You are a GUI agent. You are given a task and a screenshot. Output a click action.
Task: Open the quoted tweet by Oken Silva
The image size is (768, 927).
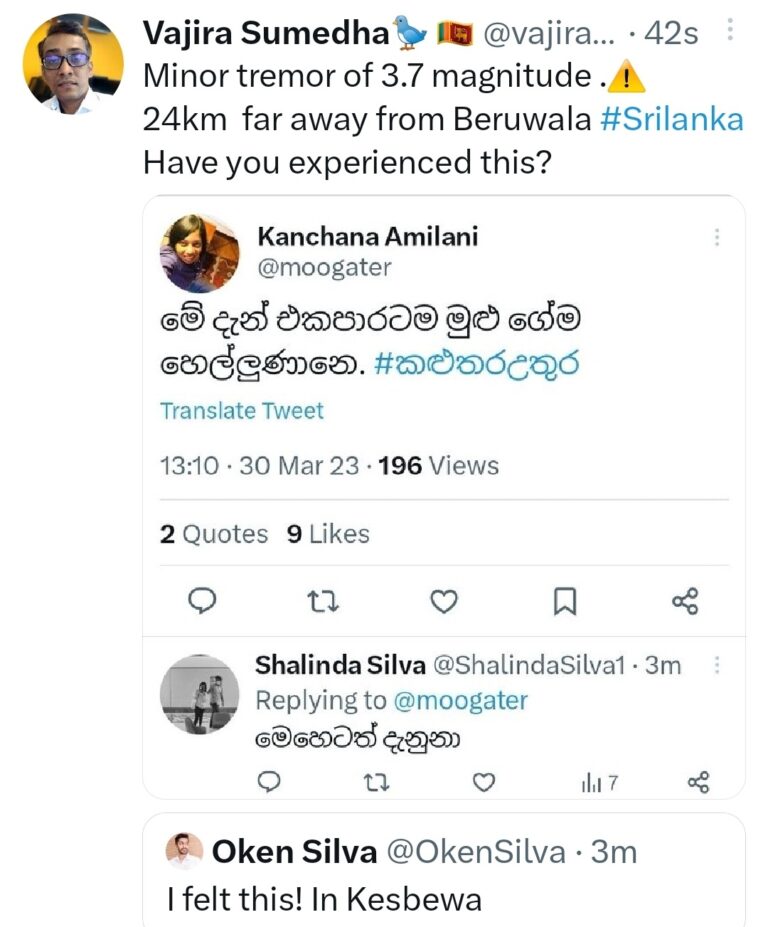(444, 870)
